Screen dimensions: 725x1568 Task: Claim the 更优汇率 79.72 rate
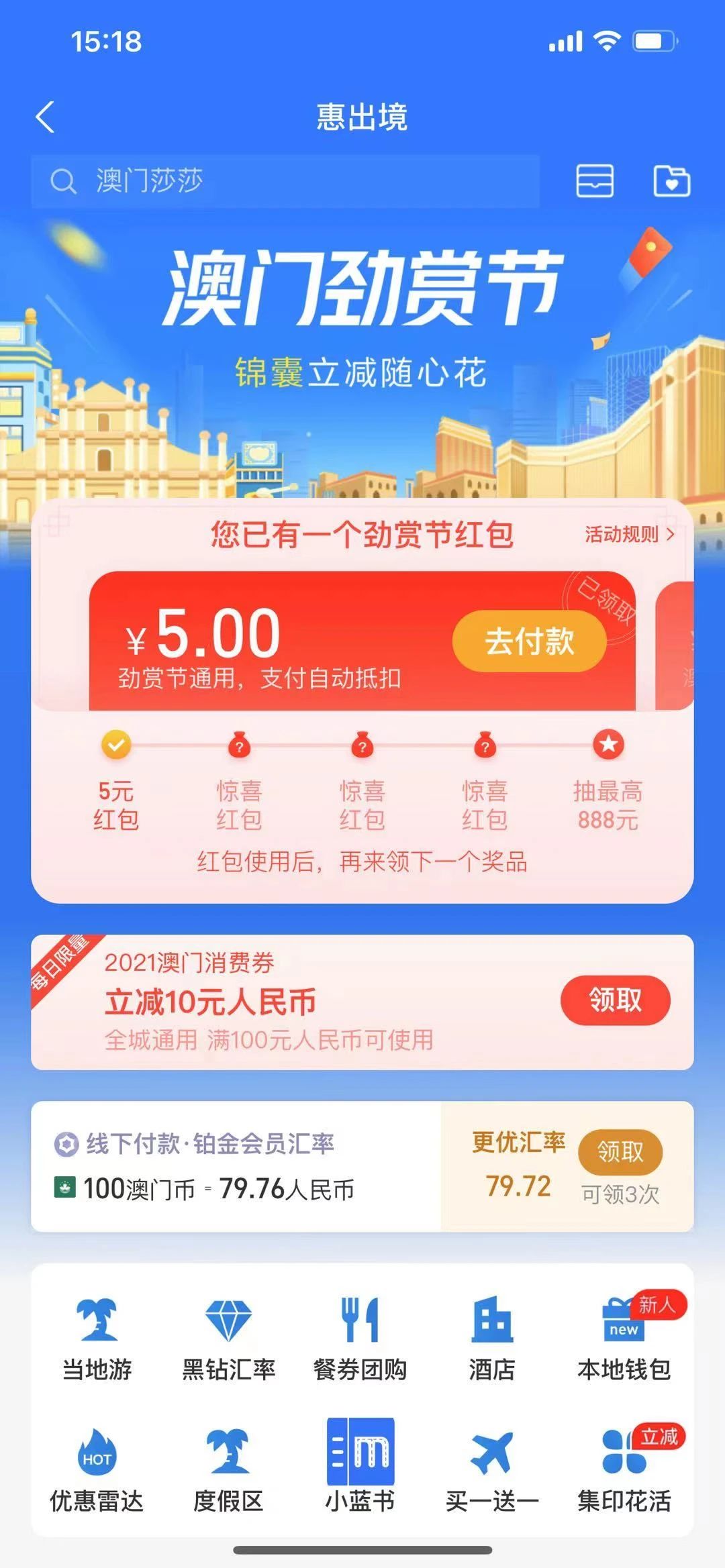point(620,1152)
